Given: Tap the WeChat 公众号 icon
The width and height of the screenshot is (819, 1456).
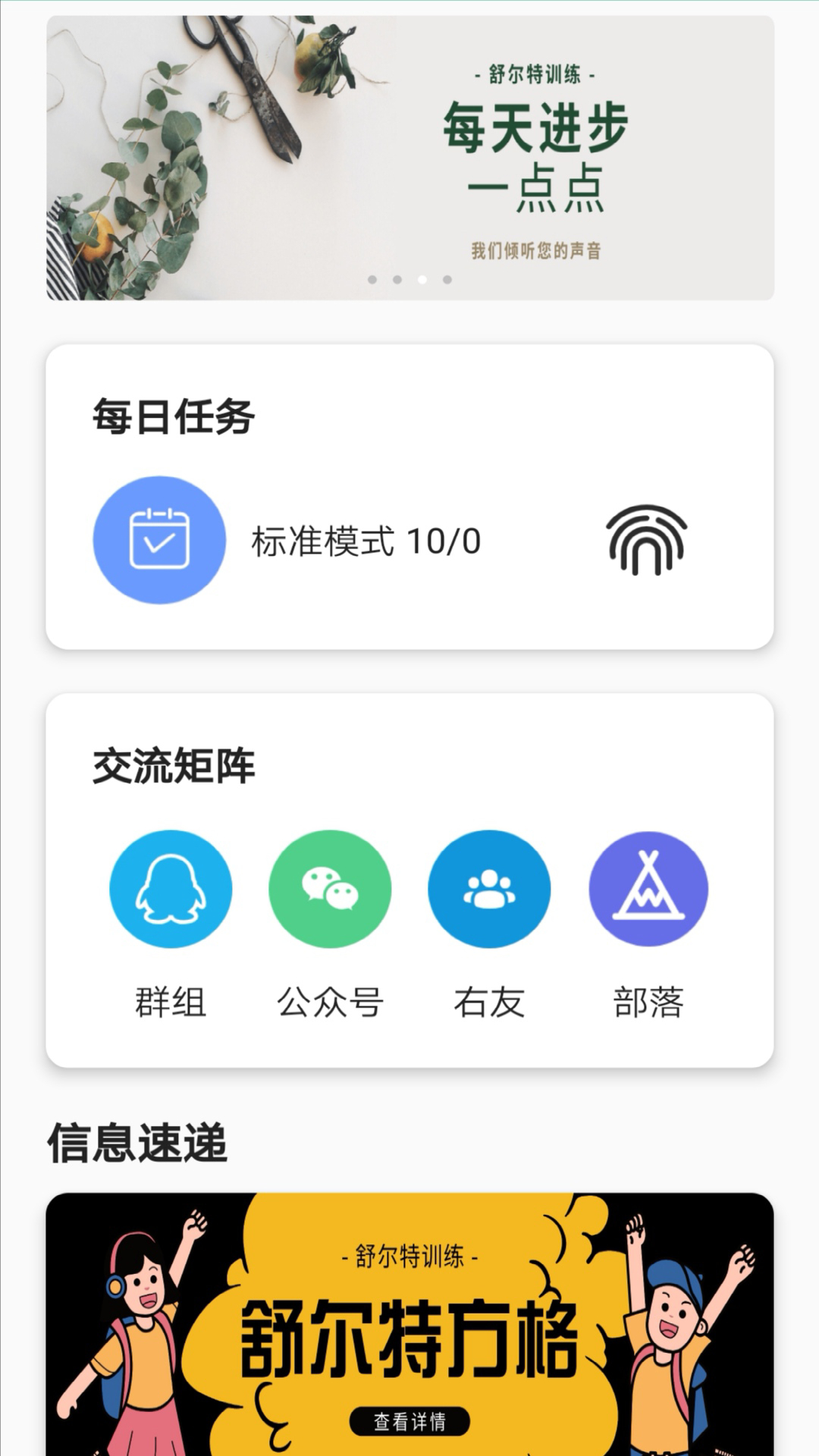Looking at the screenshot, I should click(330, 889).
